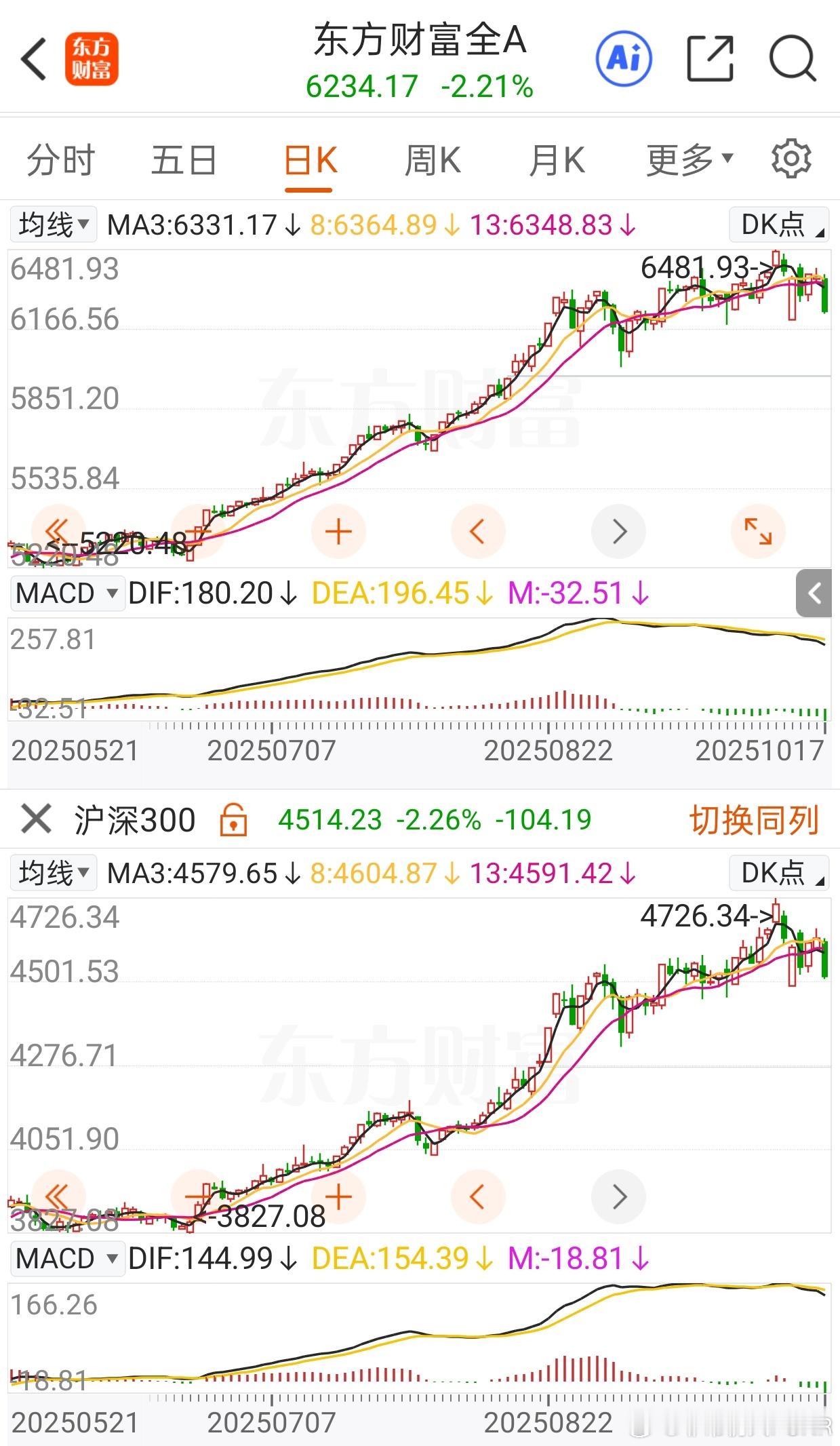Tap the DK点 button on the 沪深300 chart

pos(779,873)
